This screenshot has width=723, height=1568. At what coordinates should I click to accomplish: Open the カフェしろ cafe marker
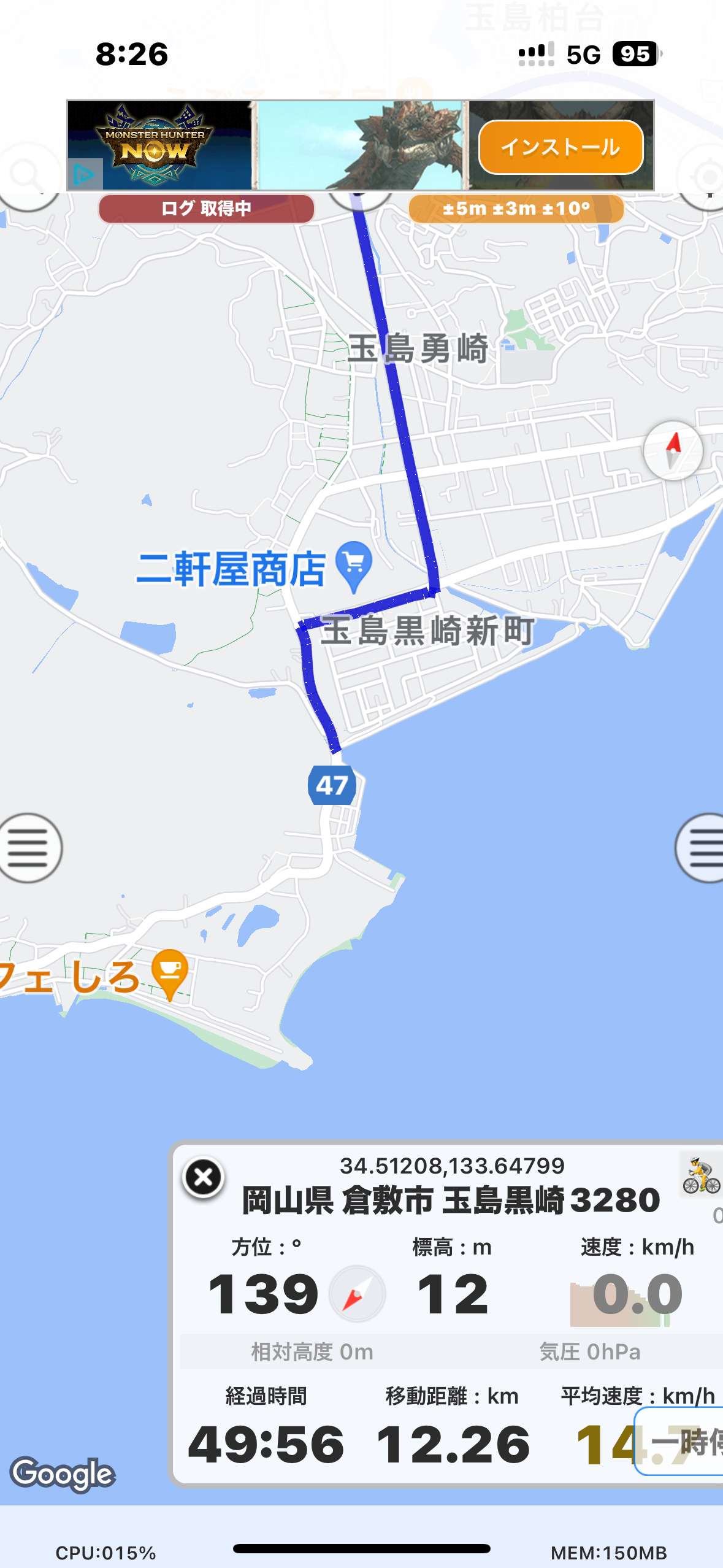click(170, 974)
